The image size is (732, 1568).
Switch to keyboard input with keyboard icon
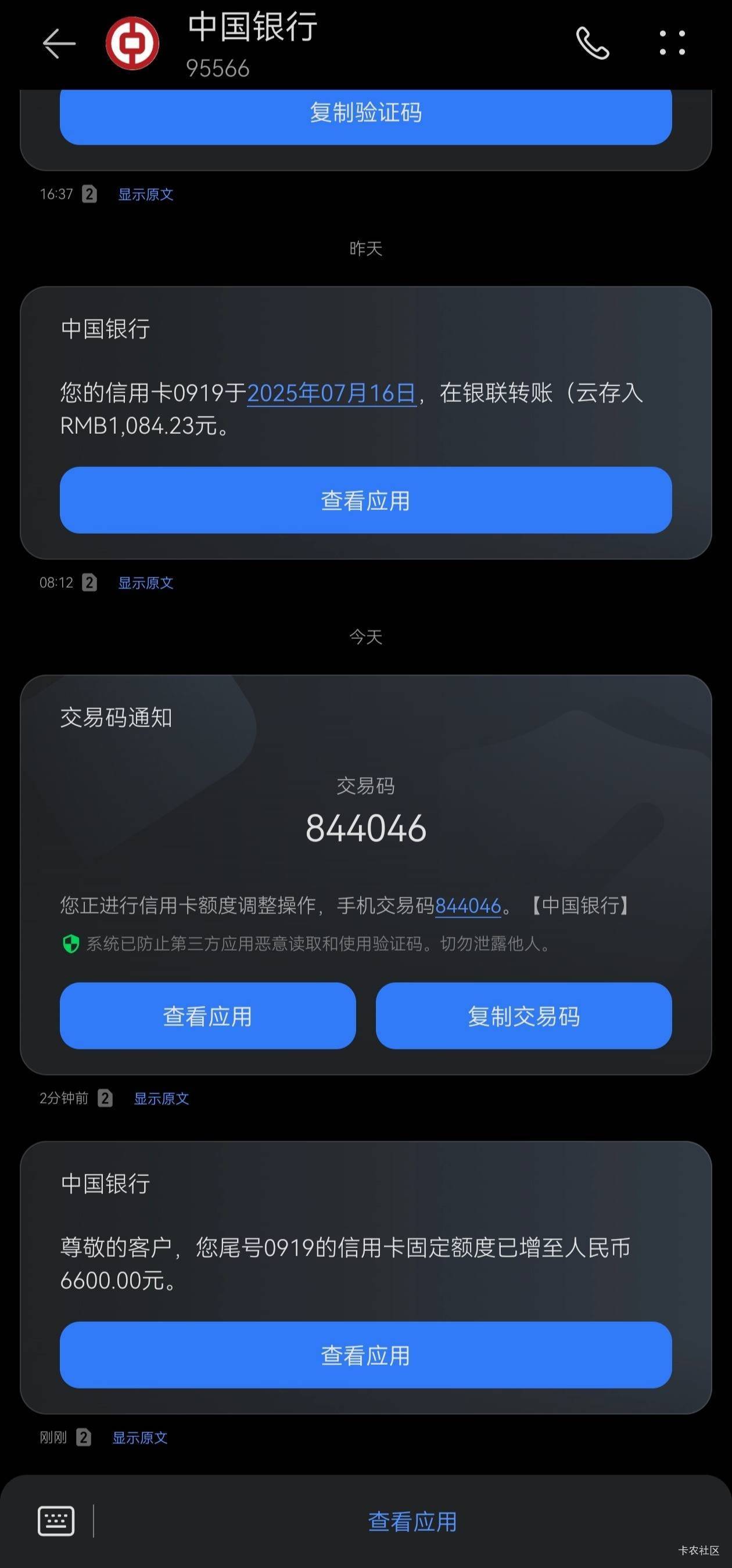(x=56, y=1520)
